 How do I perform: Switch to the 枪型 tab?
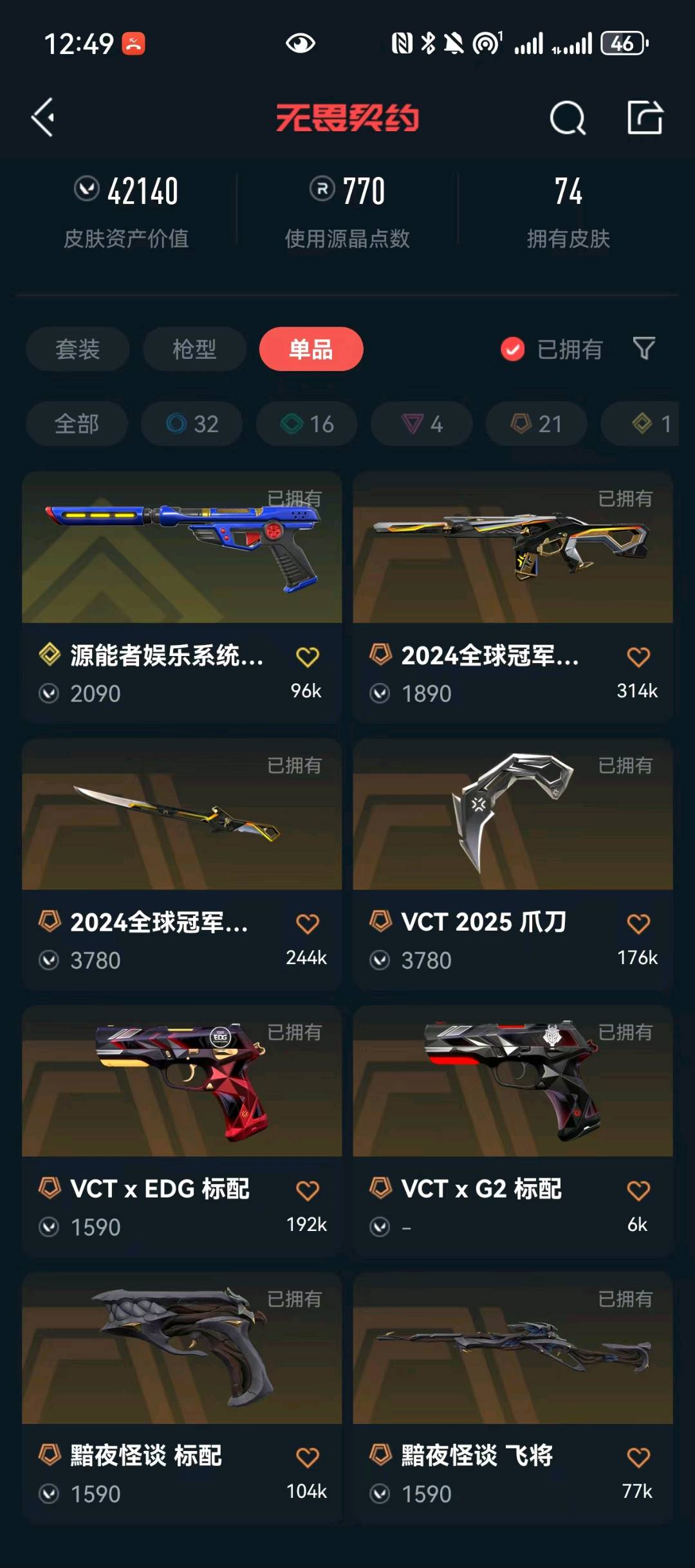click(x=194, y=349)
